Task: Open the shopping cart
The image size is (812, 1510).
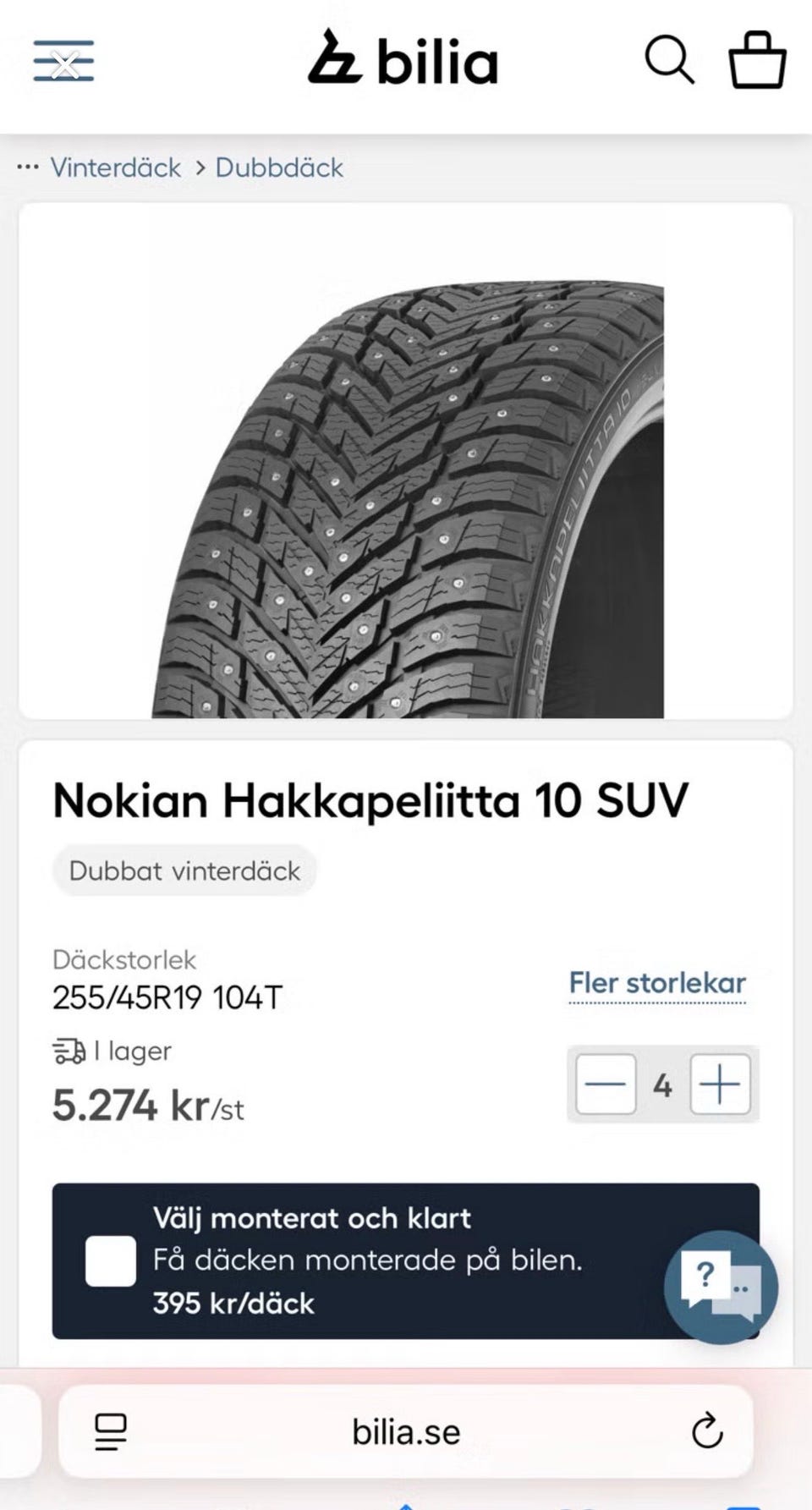Action: [757, 60]
